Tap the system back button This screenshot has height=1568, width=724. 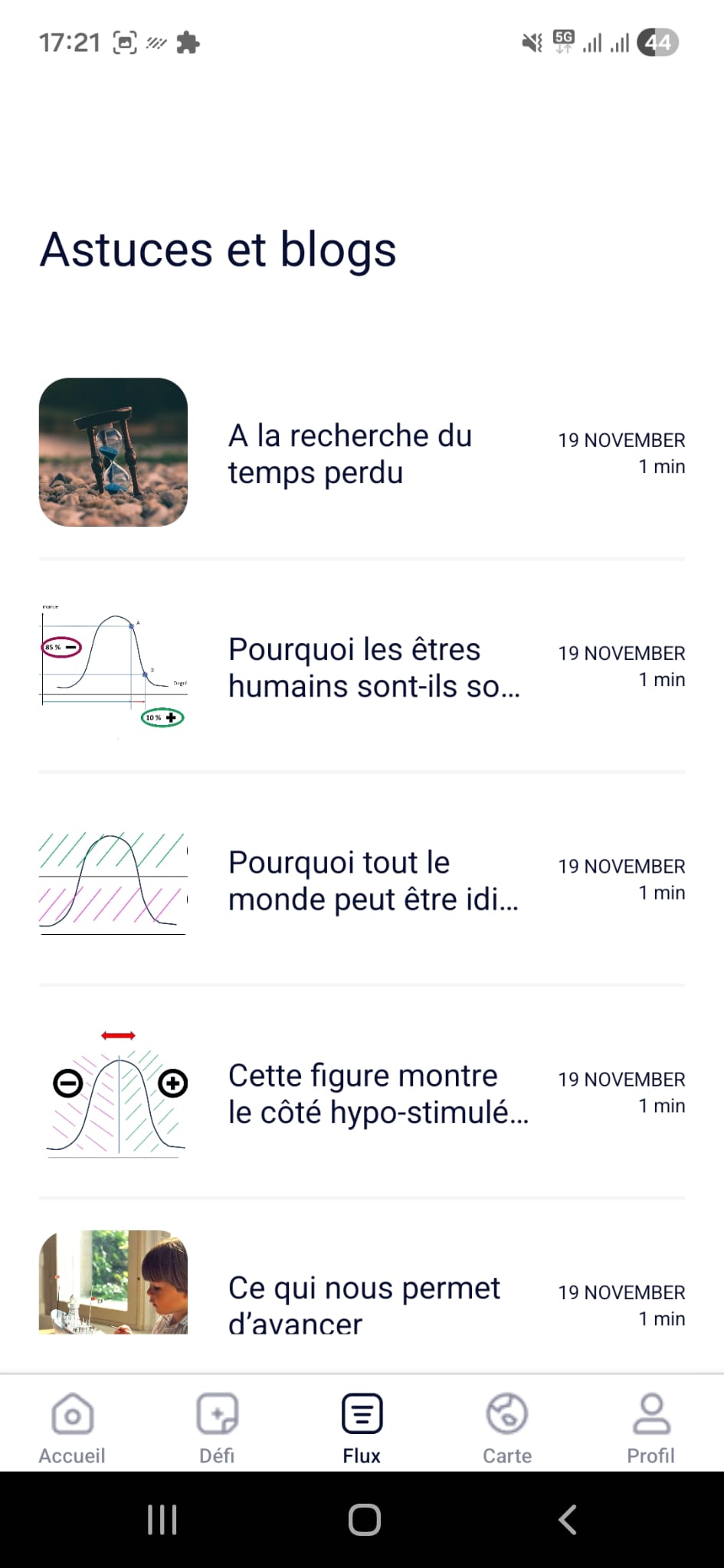pyautogui.click(x=567, y=1520)
